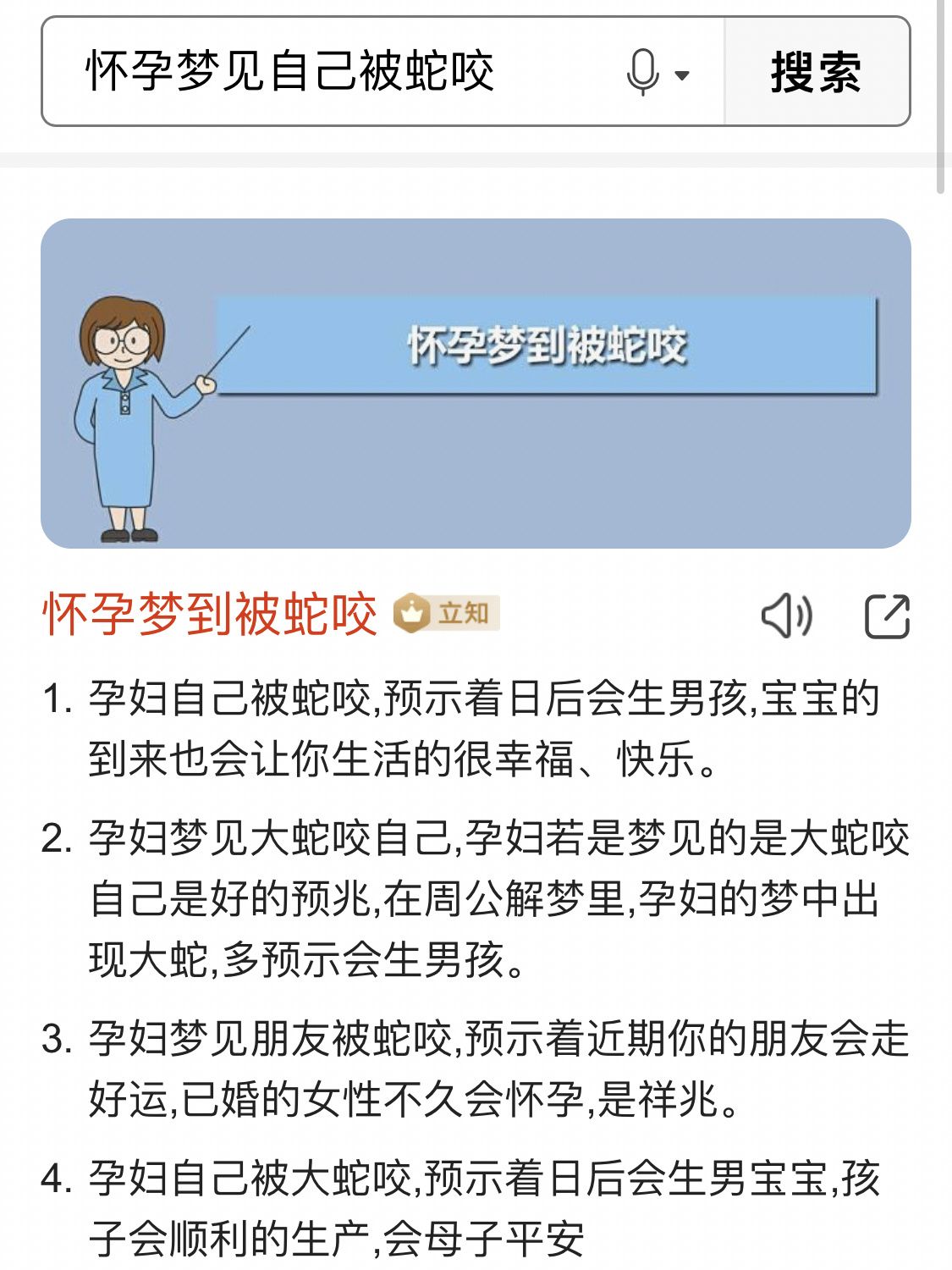Share this result via share icon
Image resolution: width=952 pixels, height=1270 pixels.
(x=886, y=616)
